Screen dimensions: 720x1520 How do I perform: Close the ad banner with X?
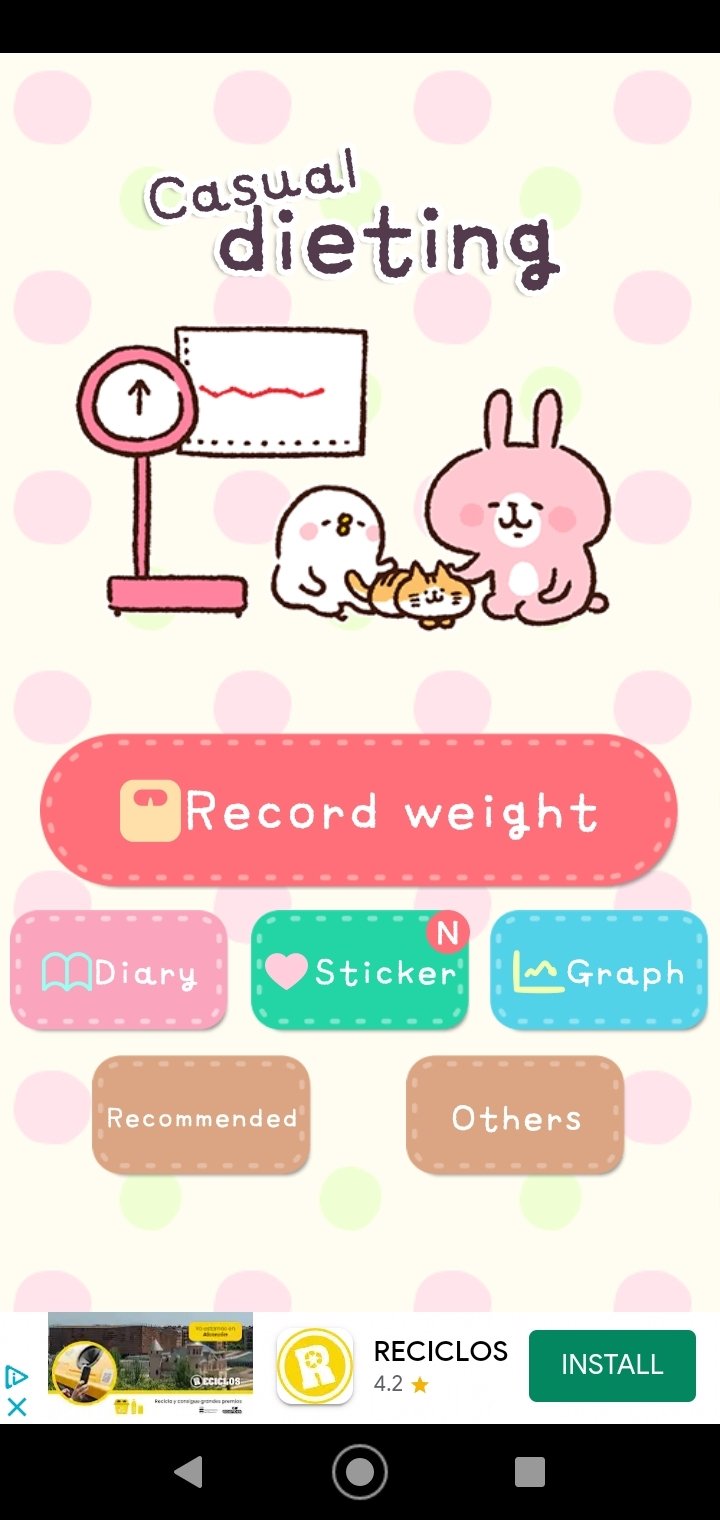[16, 1406]
